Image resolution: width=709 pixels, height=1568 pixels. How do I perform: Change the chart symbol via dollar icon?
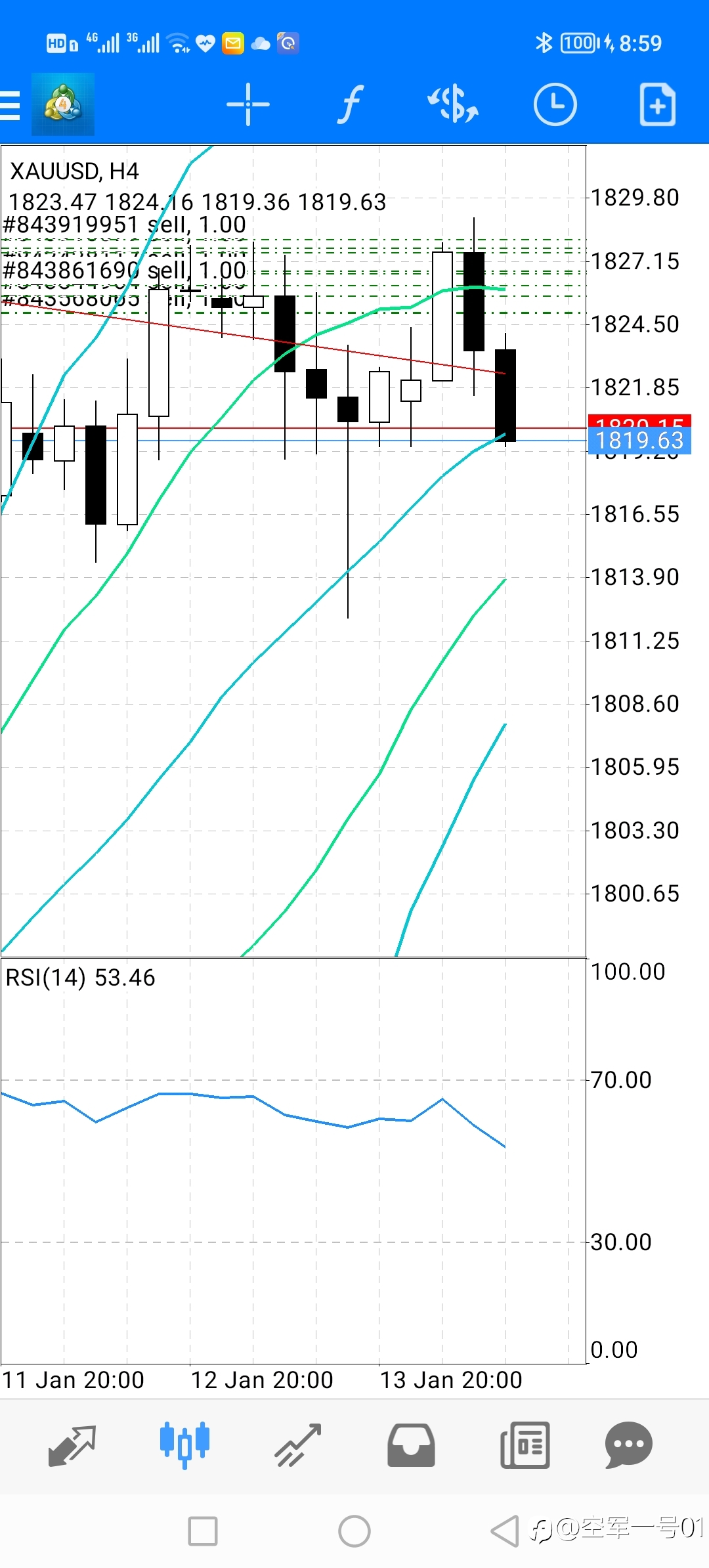453,104
